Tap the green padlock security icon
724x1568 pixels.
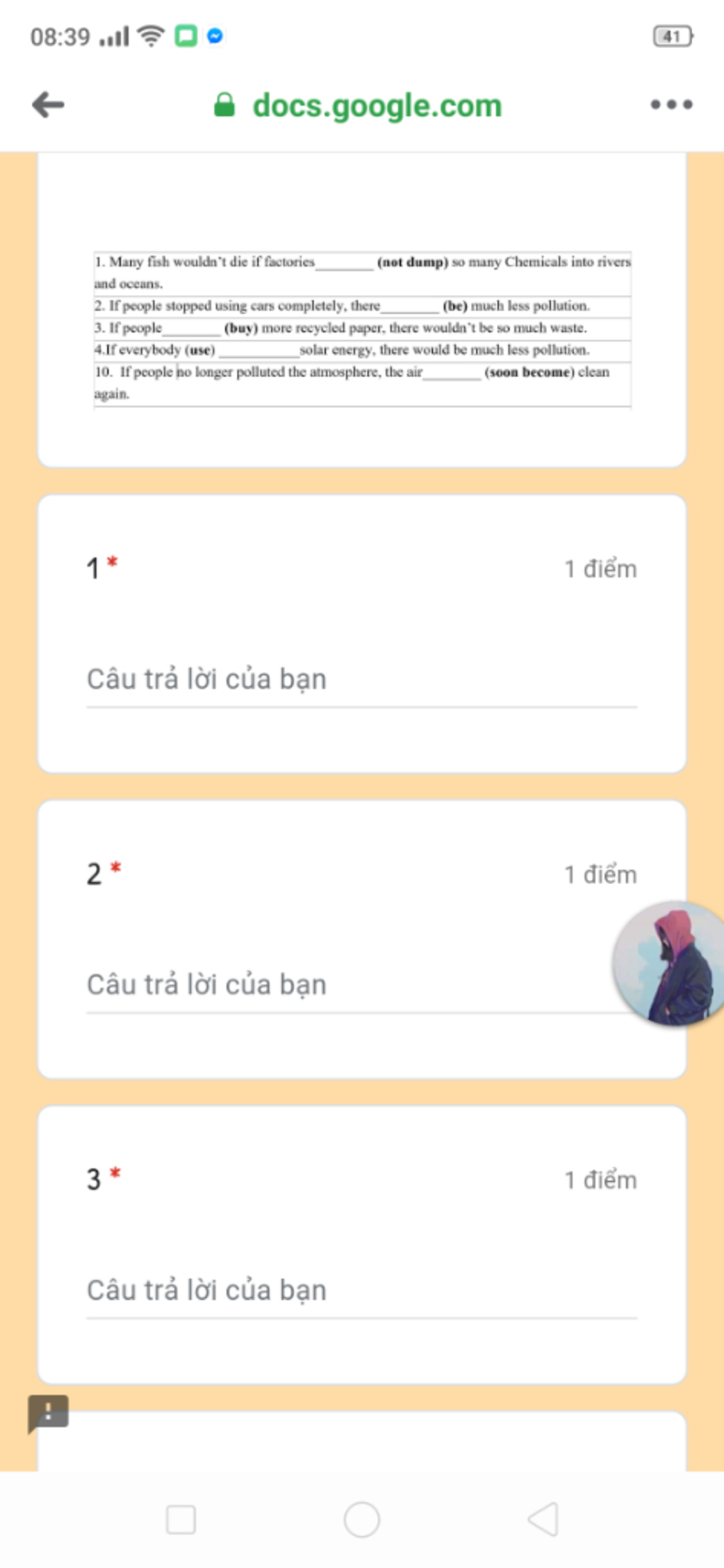click(x=223, y=104)
